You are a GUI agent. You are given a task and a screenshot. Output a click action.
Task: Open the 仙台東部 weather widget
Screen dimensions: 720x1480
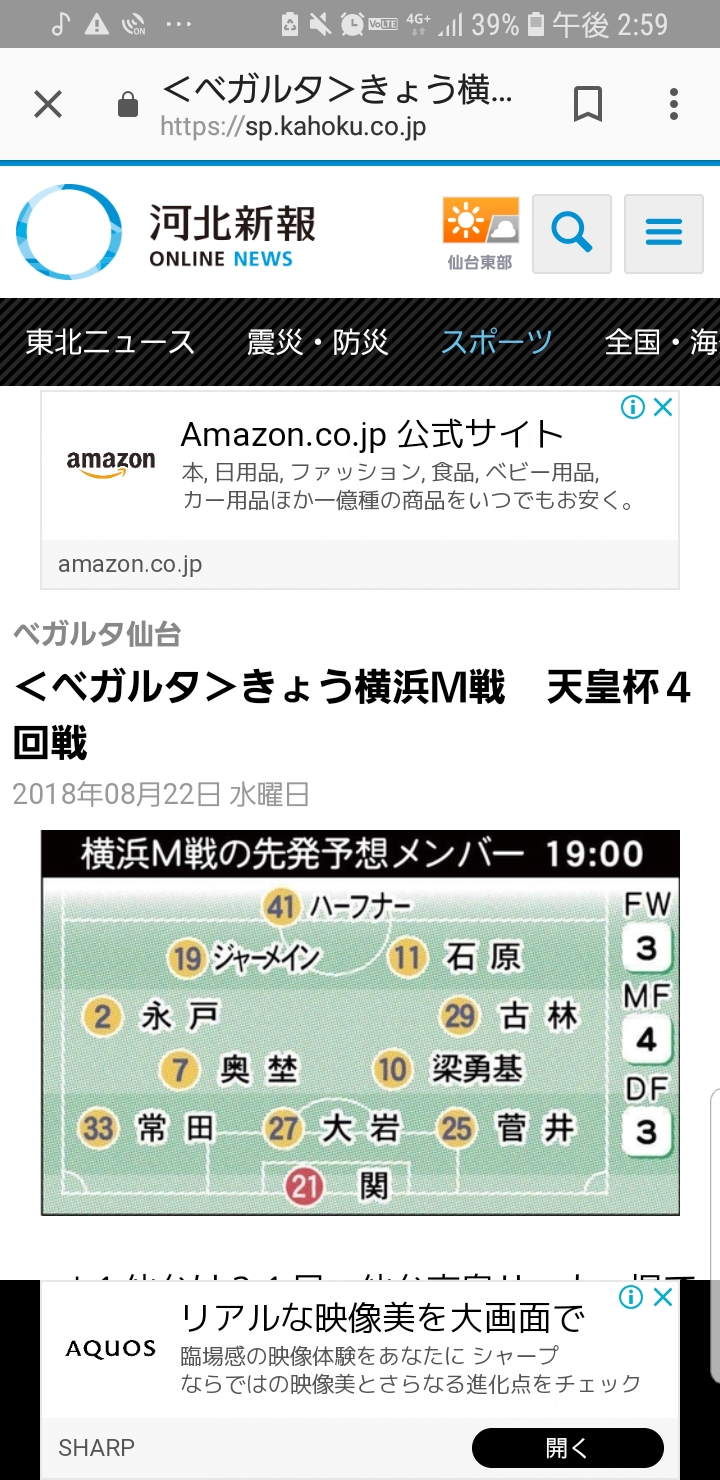(x=481, y=234)
